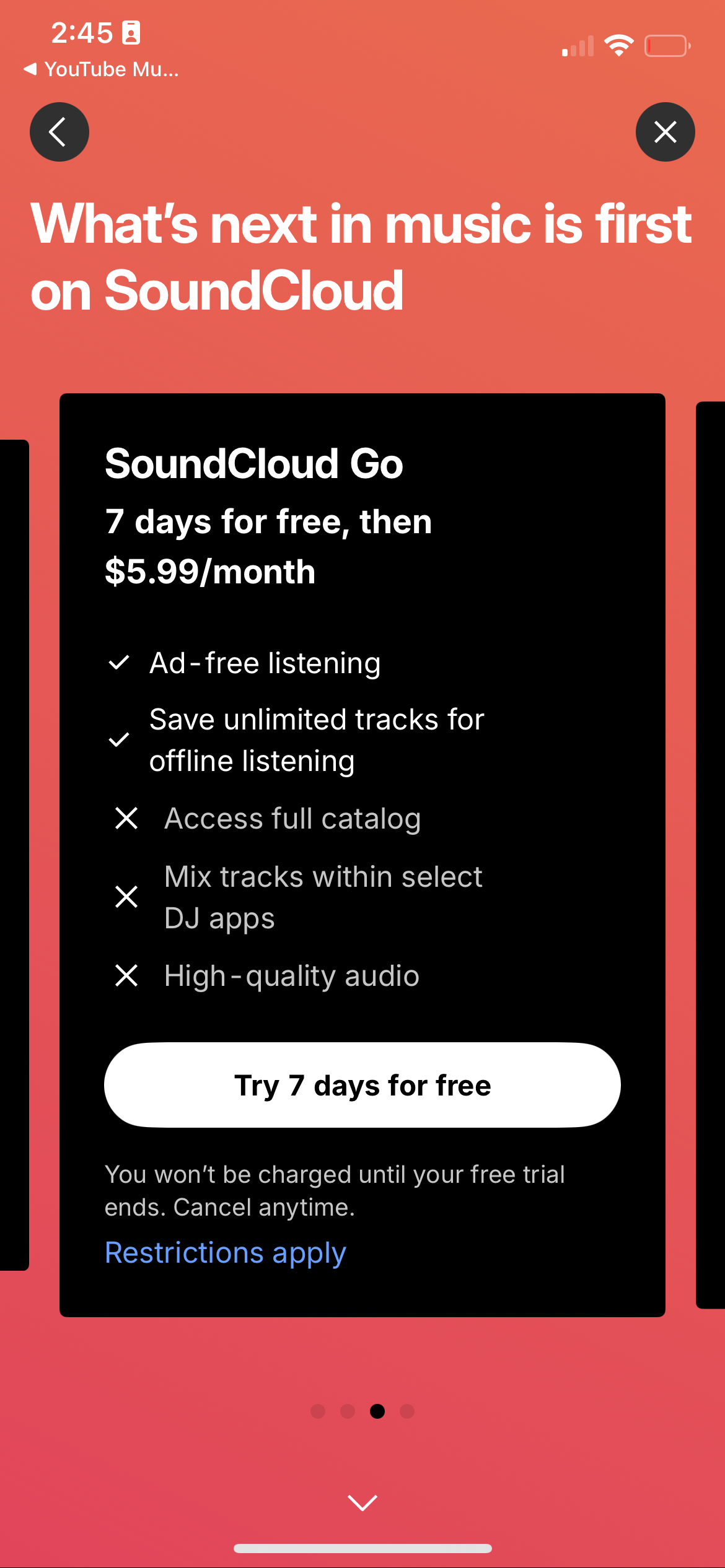Tap the checkmark beside Ad-free listening
Image resolution: width=725 pixels, height=1568 pixels.
[120, 663]
